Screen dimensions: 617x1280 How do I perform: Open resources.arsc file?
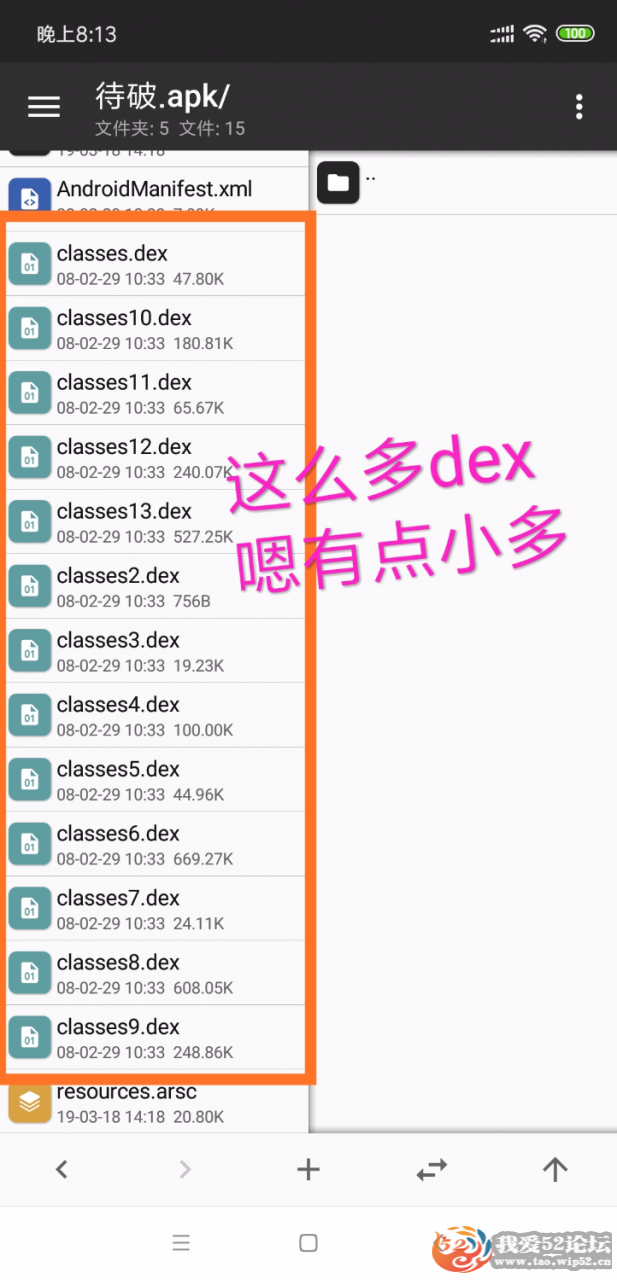[x=154, y=1101]
